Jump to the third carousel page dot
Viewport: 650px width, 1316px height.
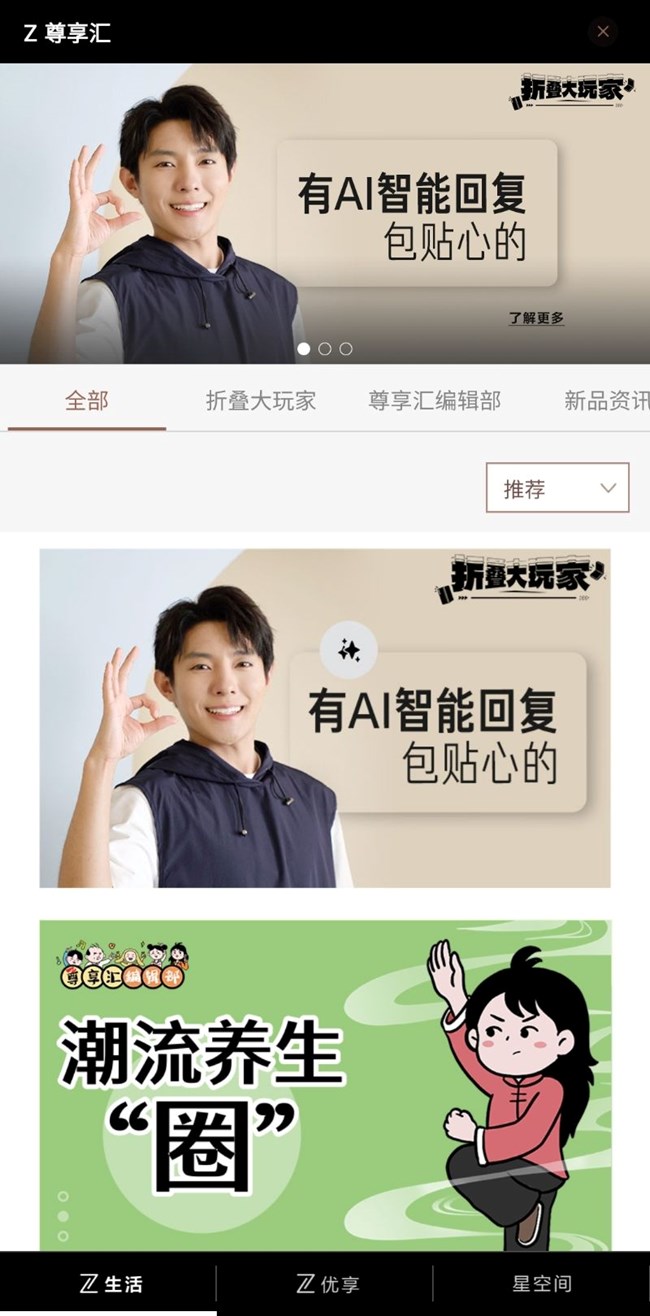345,349
